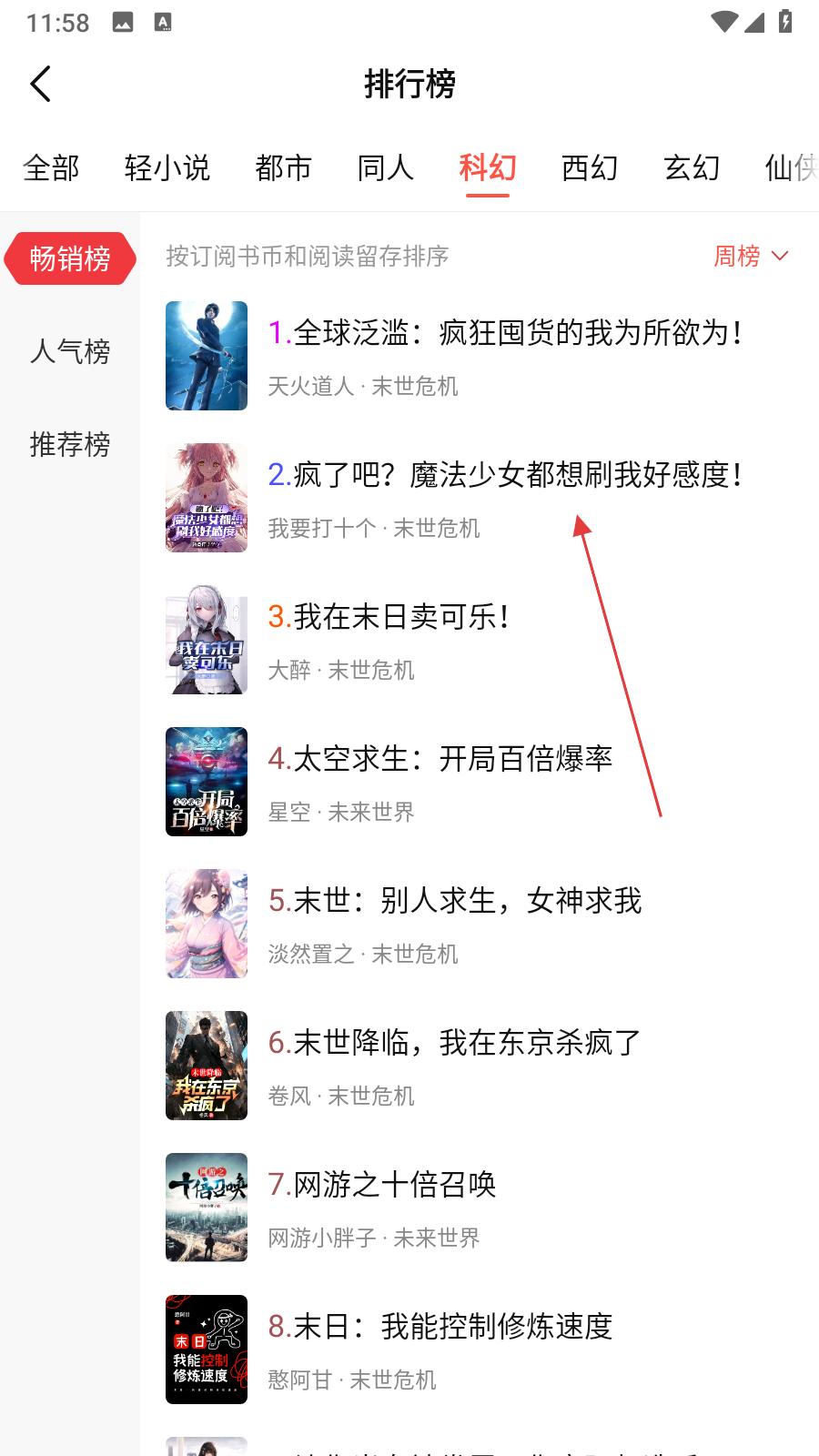
Task: Expand the 周榜 period dropdown
Action: click(750, 257)
